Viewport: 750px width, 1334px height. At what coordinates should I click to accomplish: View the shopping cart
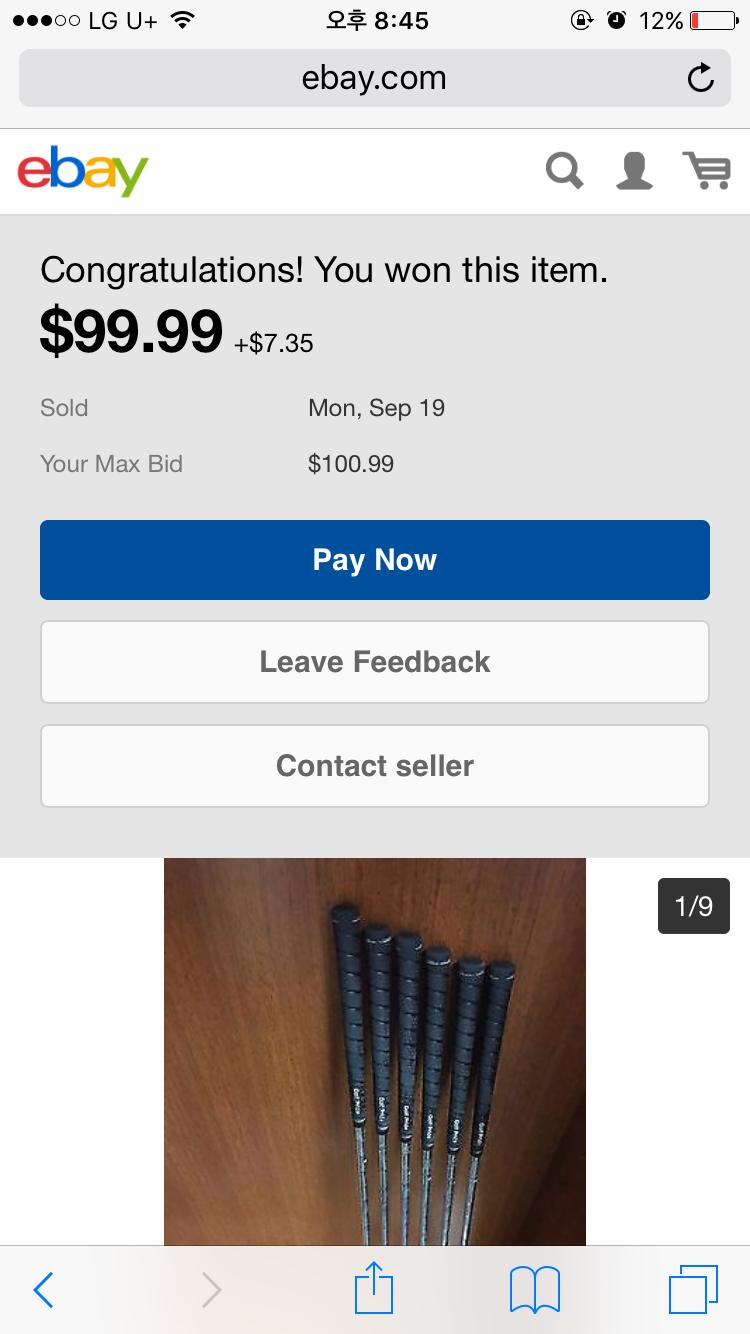tap(706, 171)
